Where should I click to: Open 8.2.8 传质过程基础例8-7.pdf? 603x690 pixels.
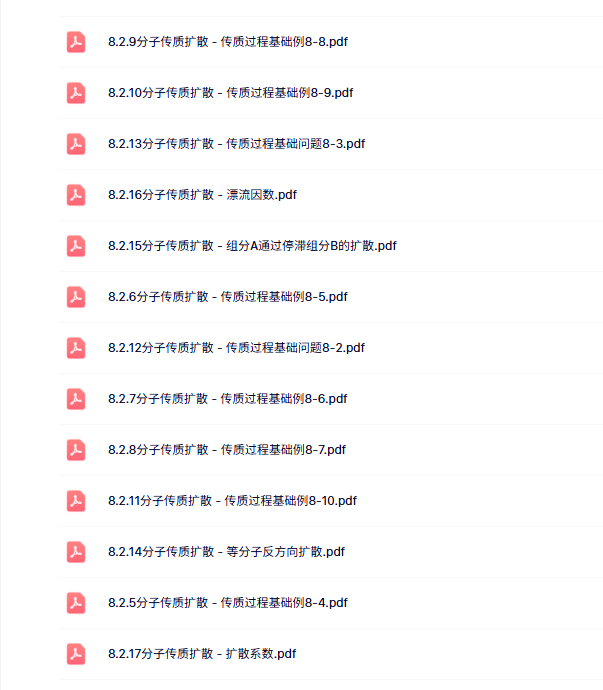pyautogui.click(x=227, y=450)
